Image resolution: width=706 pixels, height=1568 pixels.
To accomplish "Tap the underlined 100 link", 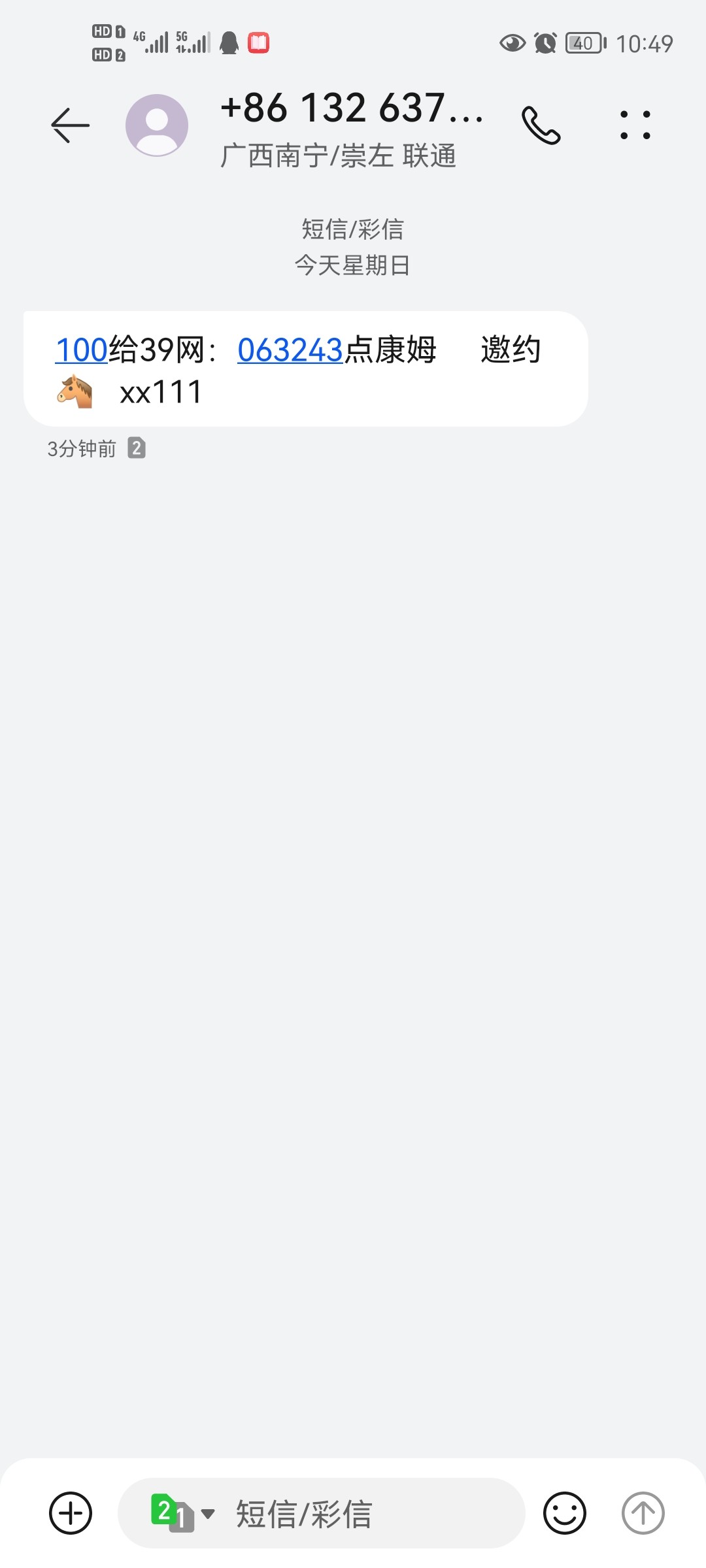I will 82,350.
